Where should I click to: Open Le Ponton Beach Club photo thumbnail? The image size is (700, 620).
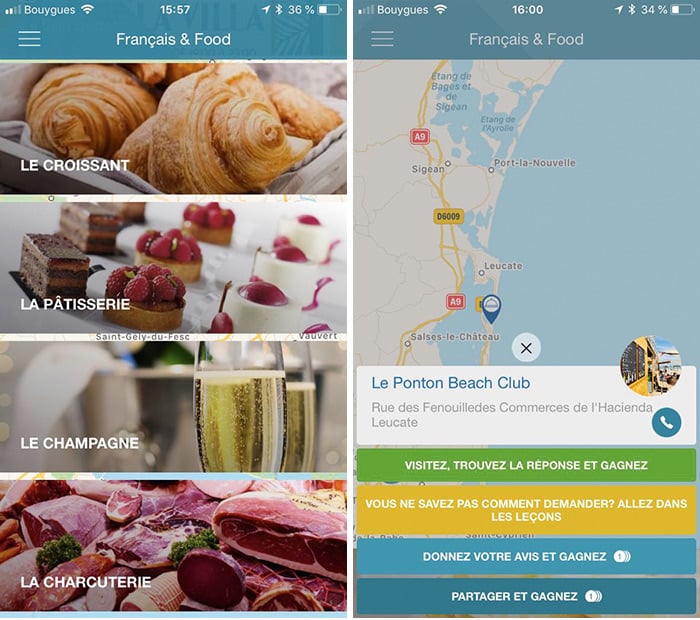click(x=651, y=366)
